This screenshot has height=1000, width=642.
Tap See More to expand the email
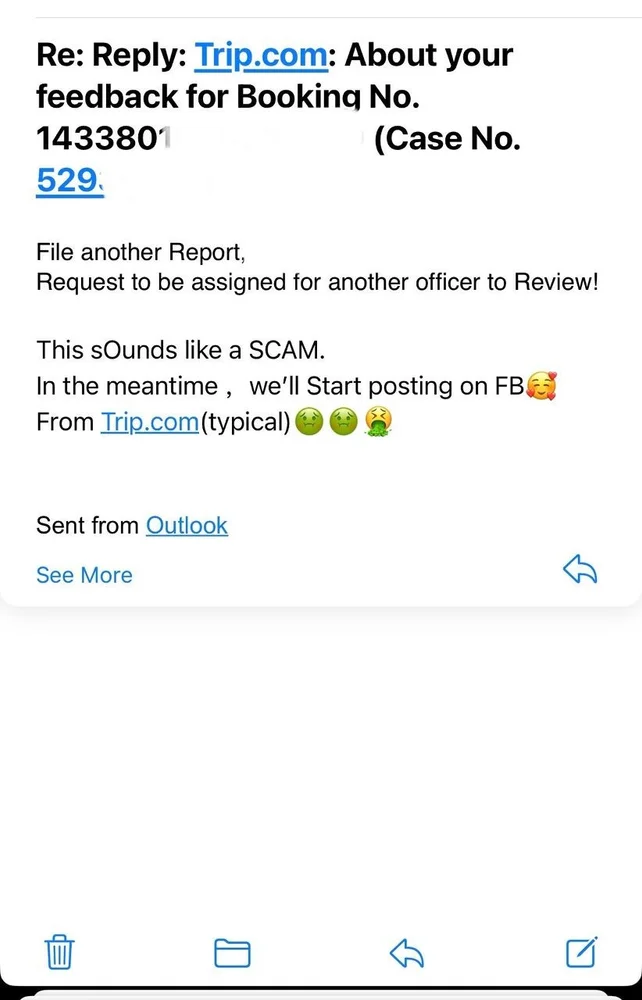point(84,575)
